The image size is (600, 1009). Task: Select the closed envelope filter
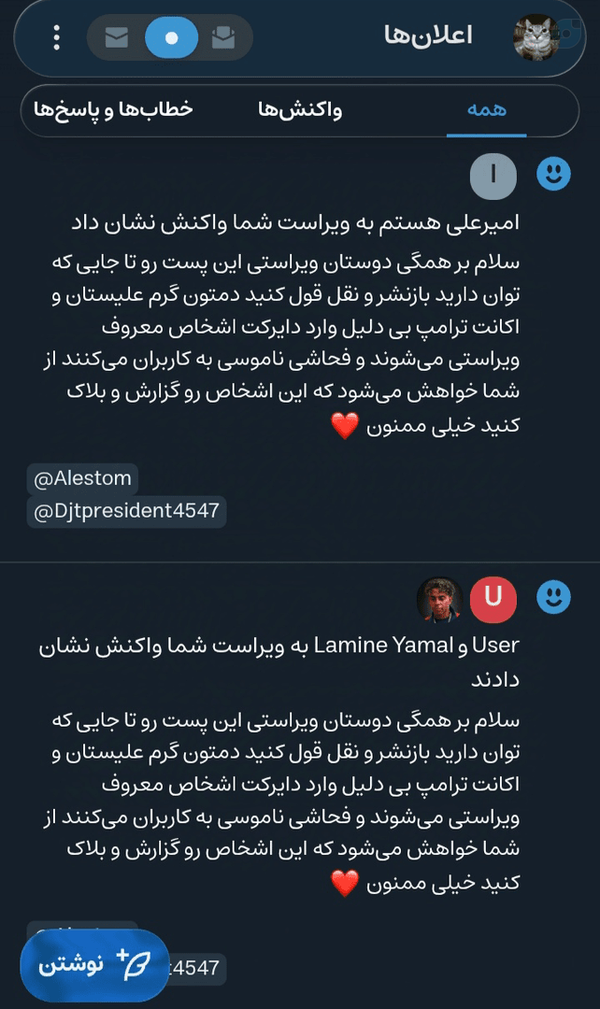pos(117,38)
